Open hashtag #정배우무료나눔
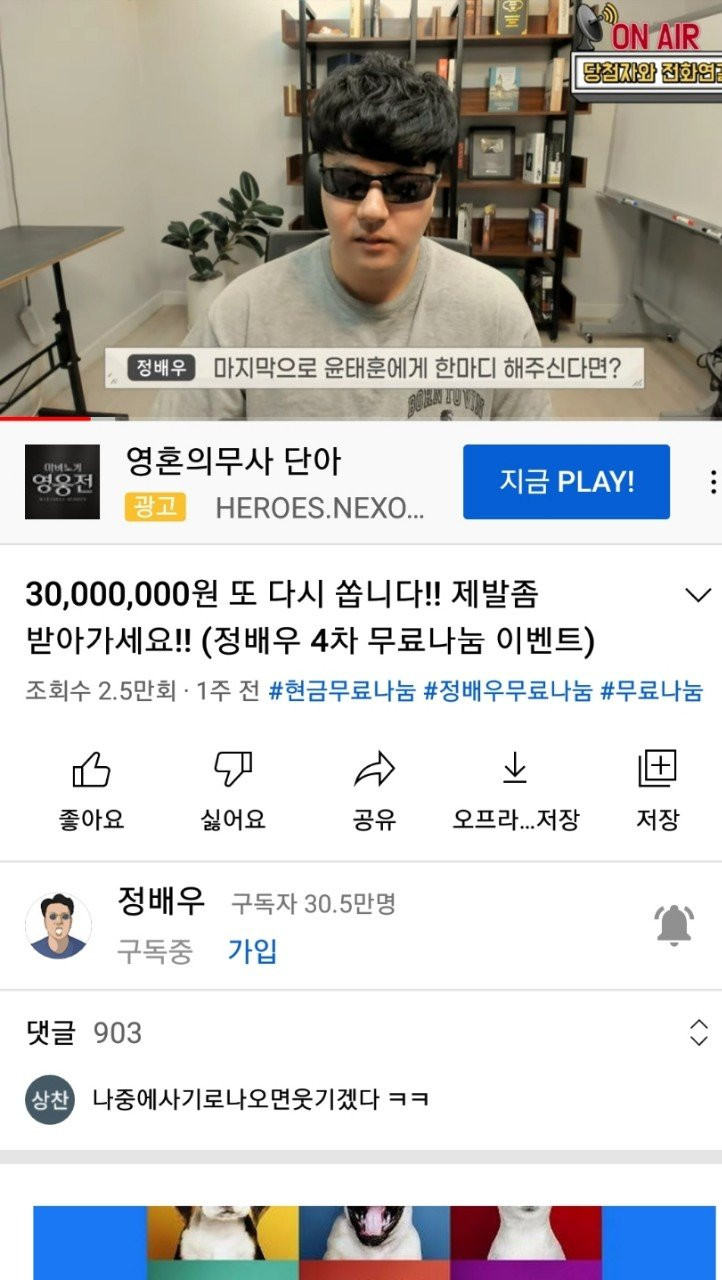Image resolution: width=722 pixels, height=1280 pixels. pyautogui.click(x=508, y=691)
